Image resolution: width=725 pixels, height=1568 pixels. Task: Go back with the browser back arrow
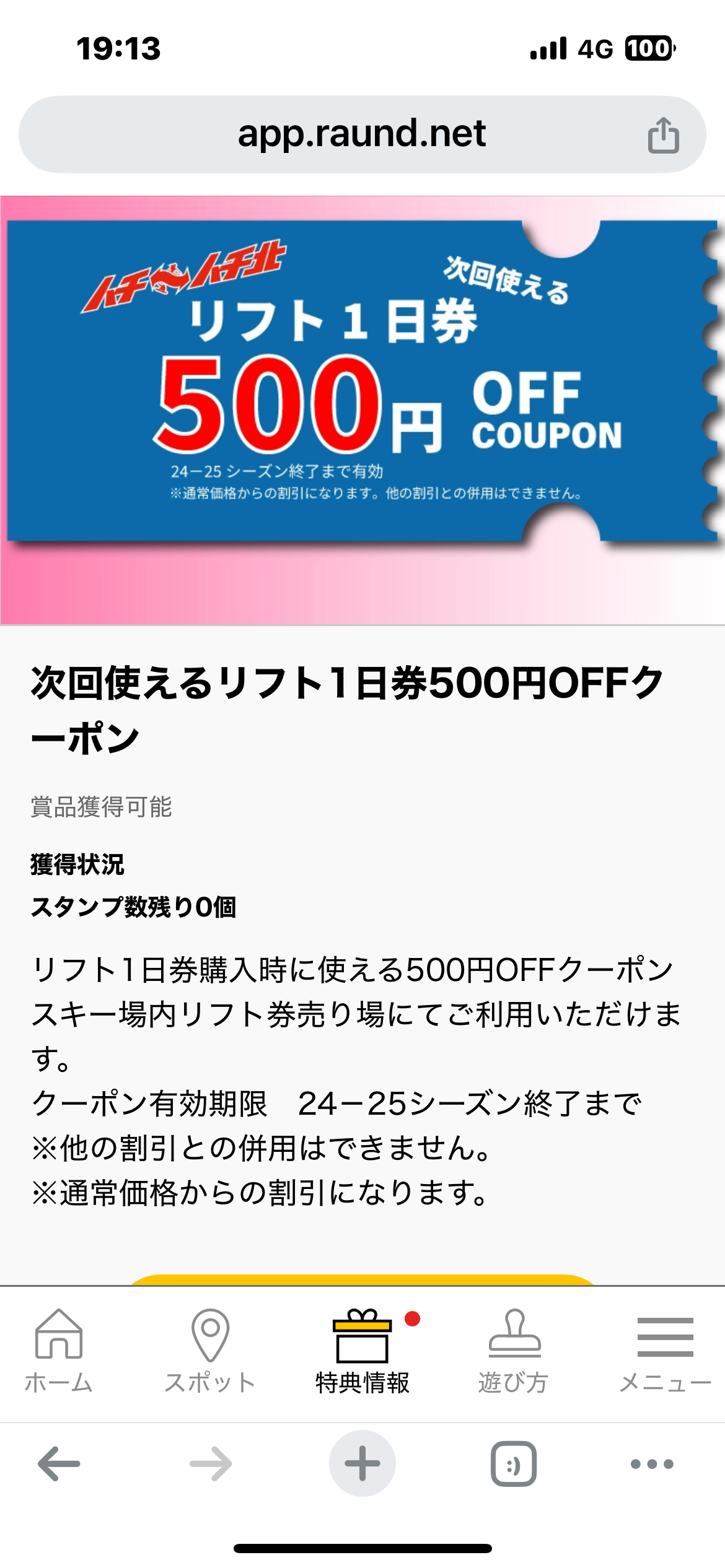[x=59, y=1464]
